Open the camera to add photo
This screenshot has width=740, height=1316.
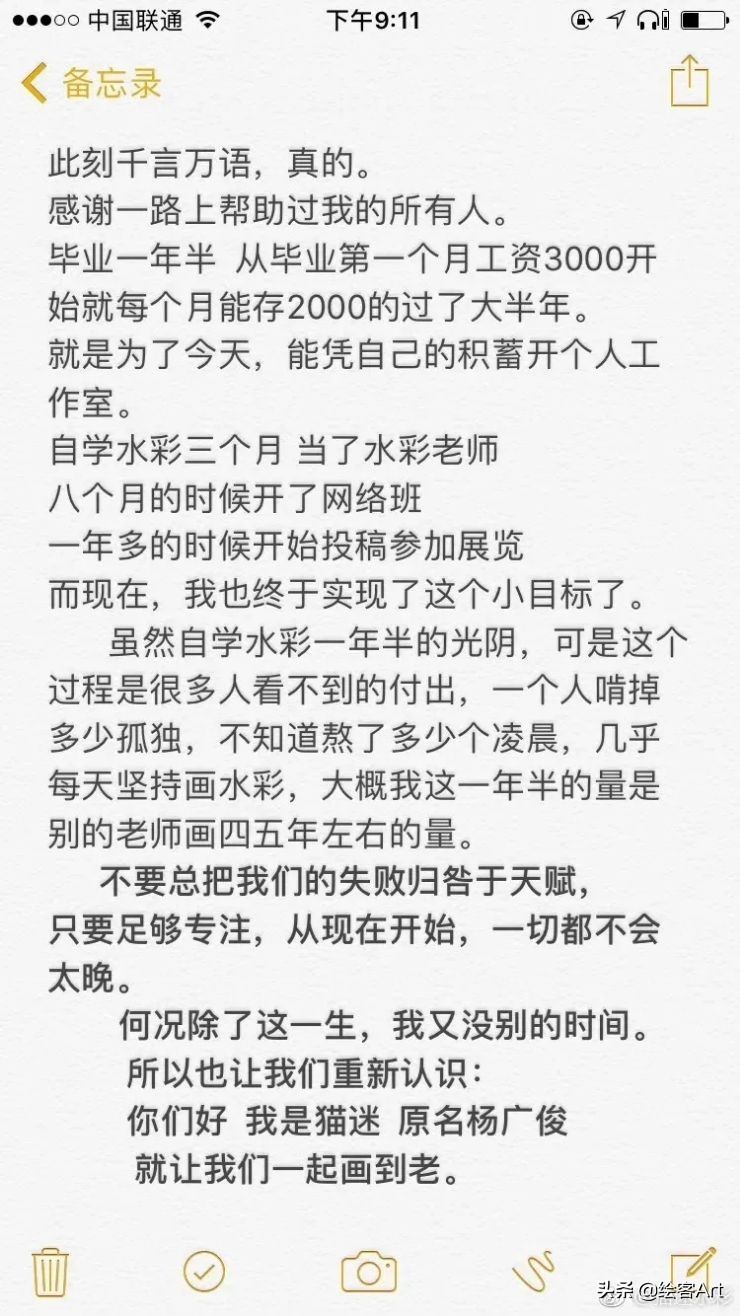(x=369, y=1271)
